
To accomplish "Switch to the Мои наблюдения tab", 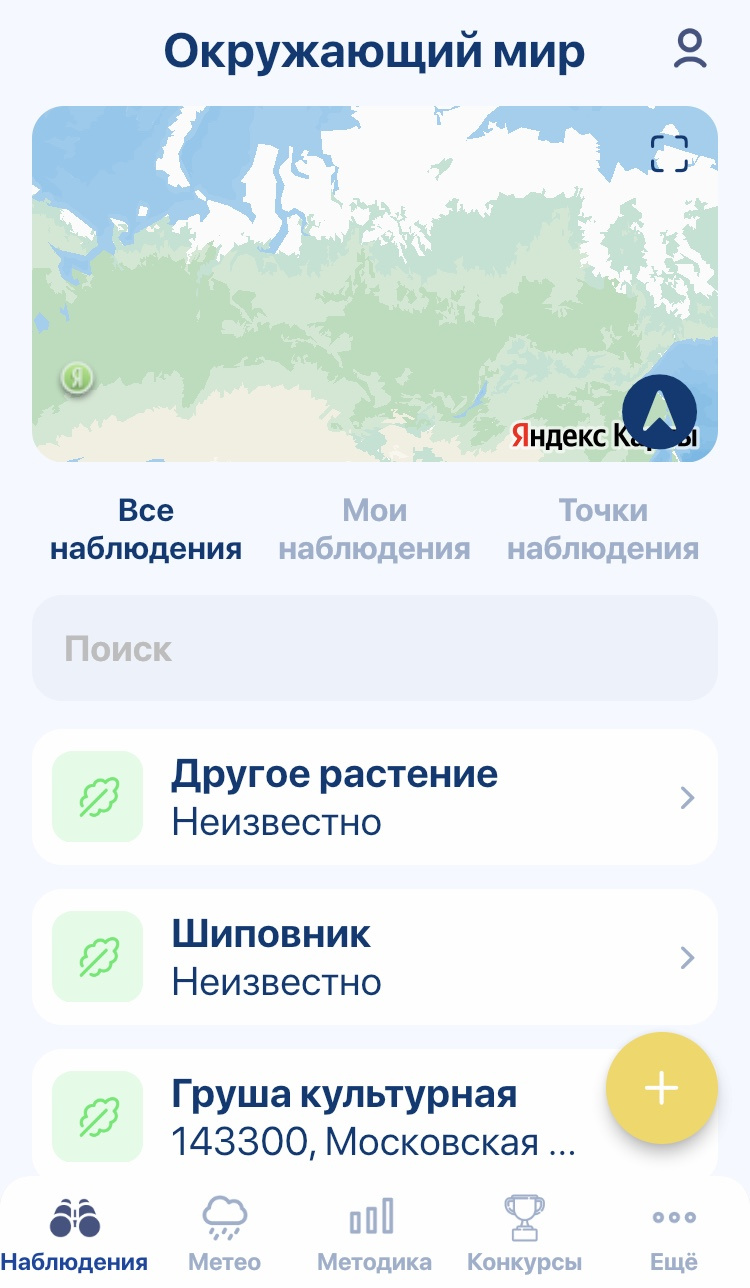I will pos(374,529).
